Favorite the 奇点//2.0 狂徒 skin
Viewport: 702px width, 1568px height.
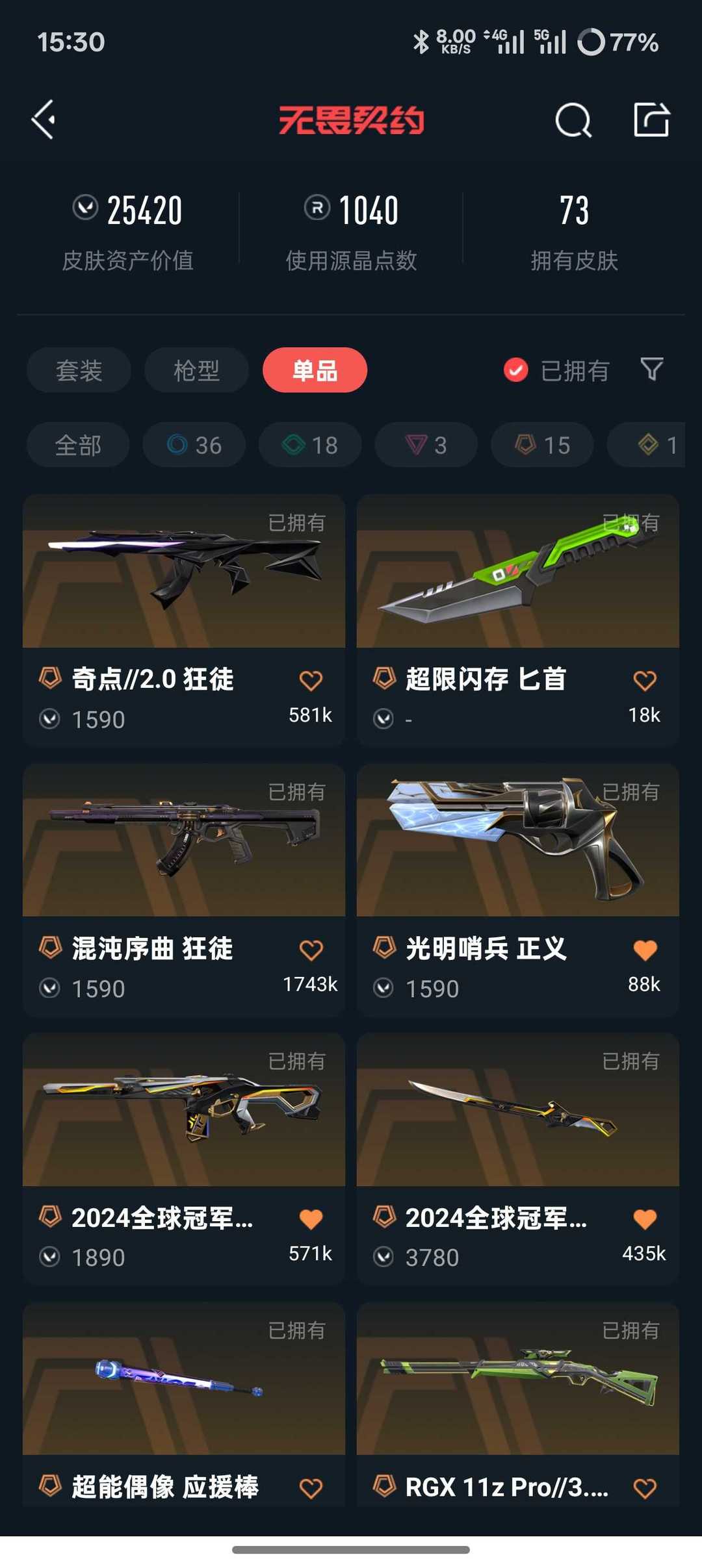tap(311, 679)
